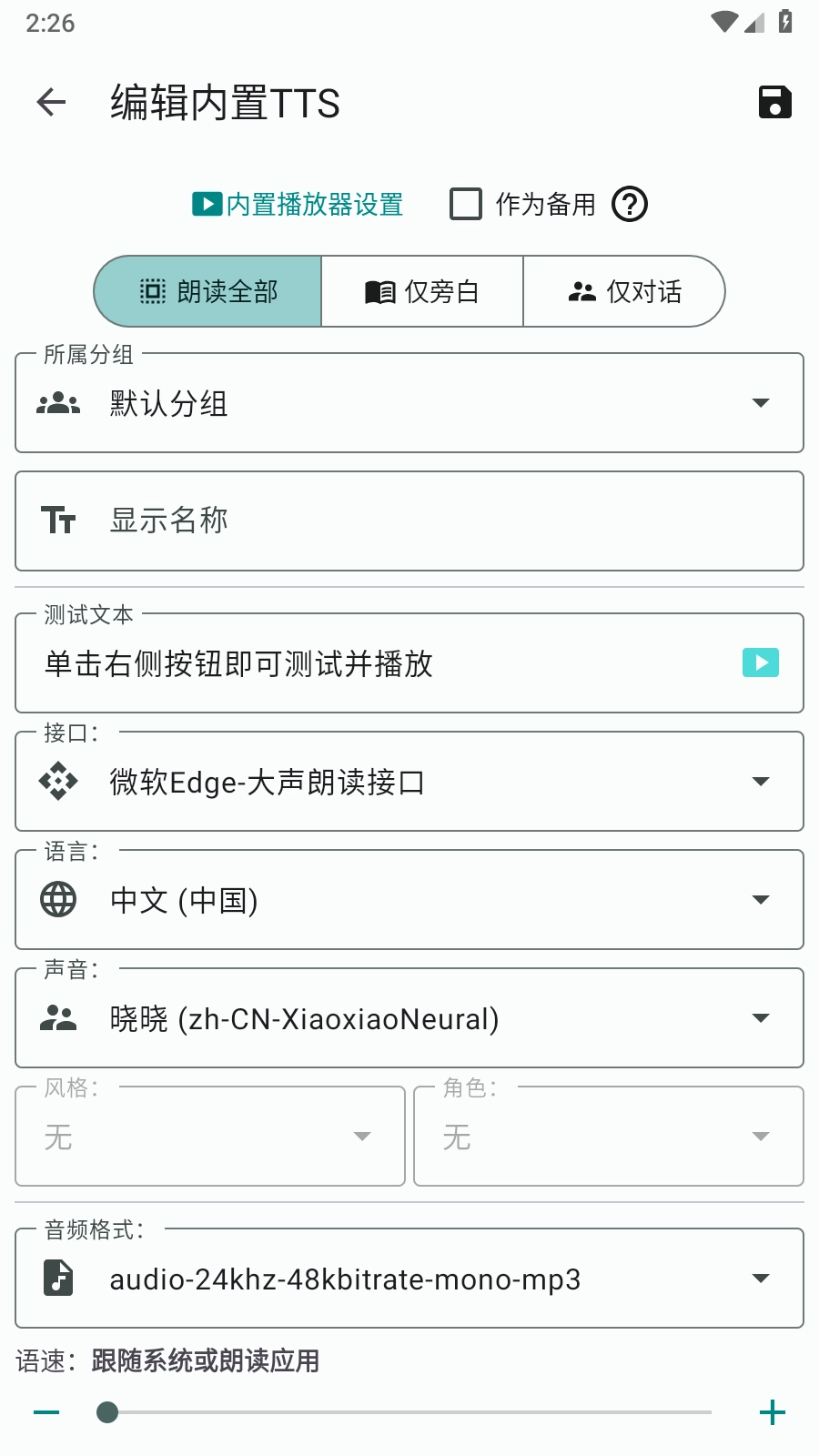Click the save icon in the top bar
Screen dimensions: 819x1456
pos(774,103)
